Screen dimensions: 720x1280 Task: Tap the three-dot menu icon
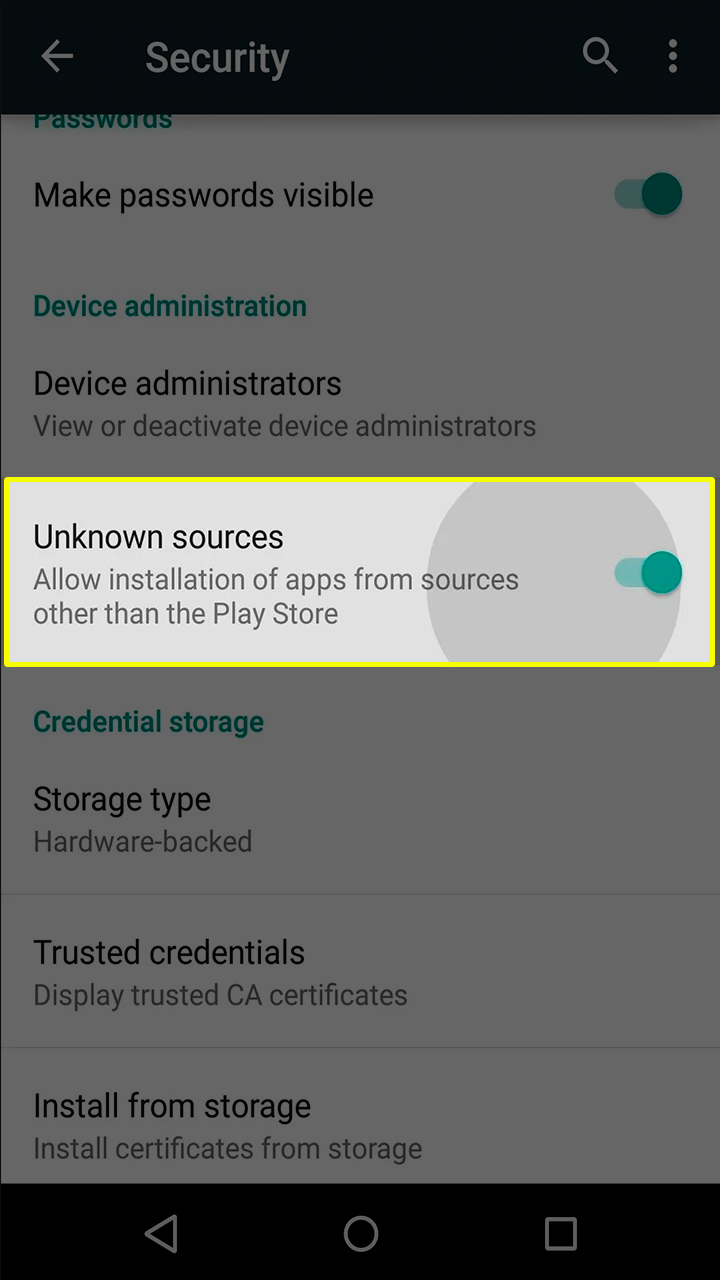pos(673,56)
